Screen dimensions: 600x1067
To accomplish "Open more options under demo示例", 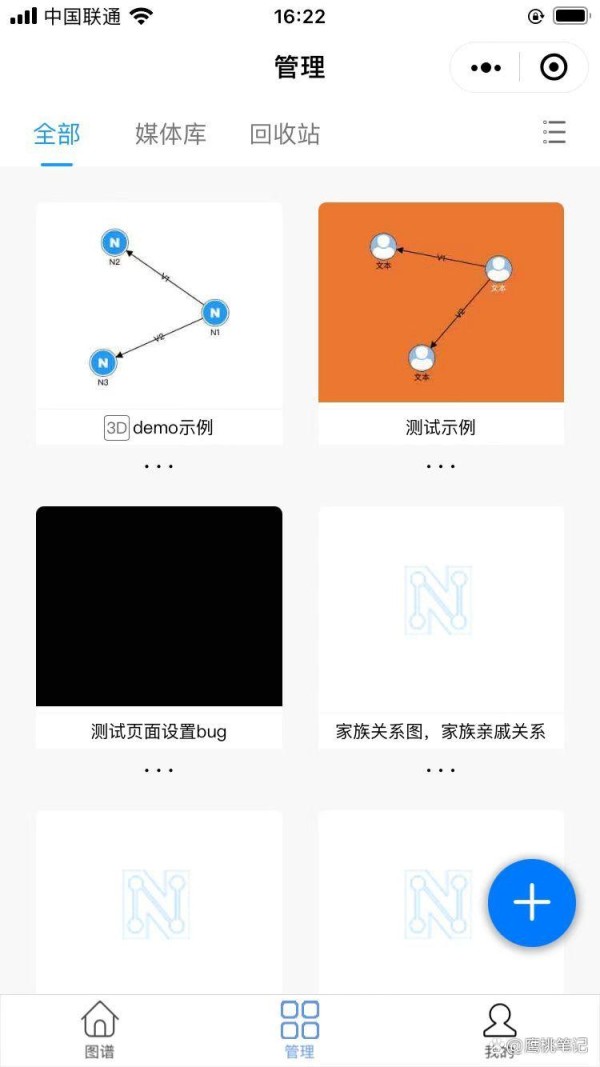I will click(x=159, y=466).
